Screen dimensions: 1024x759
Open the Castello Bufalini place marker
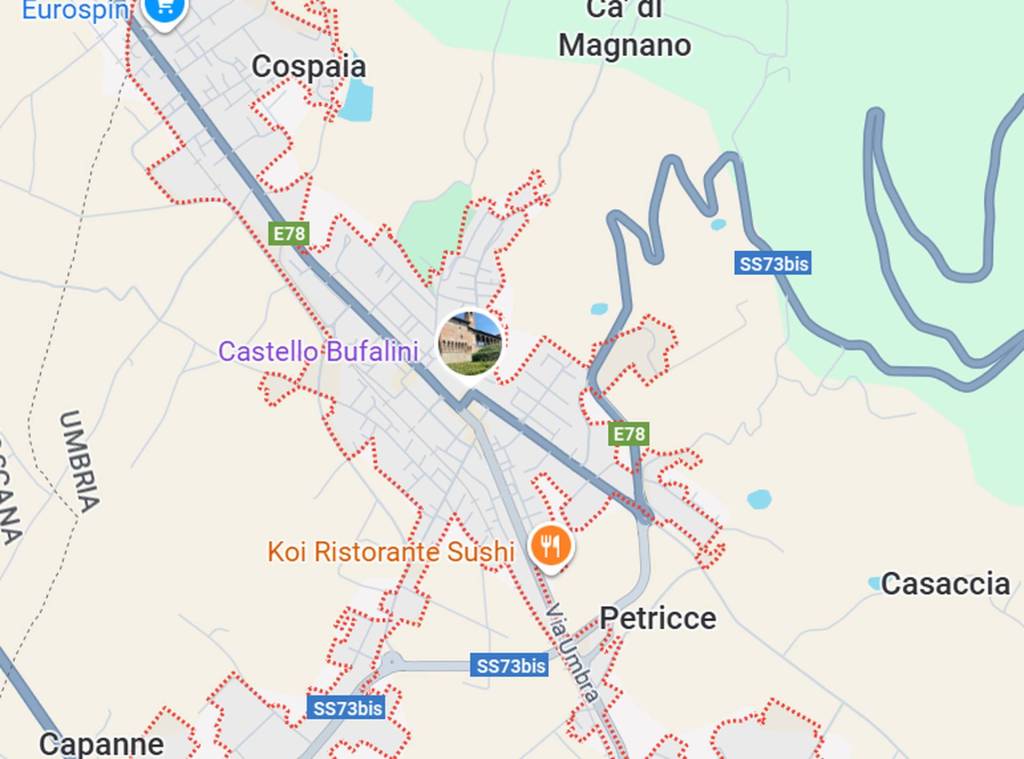click(x=470, y=342)
